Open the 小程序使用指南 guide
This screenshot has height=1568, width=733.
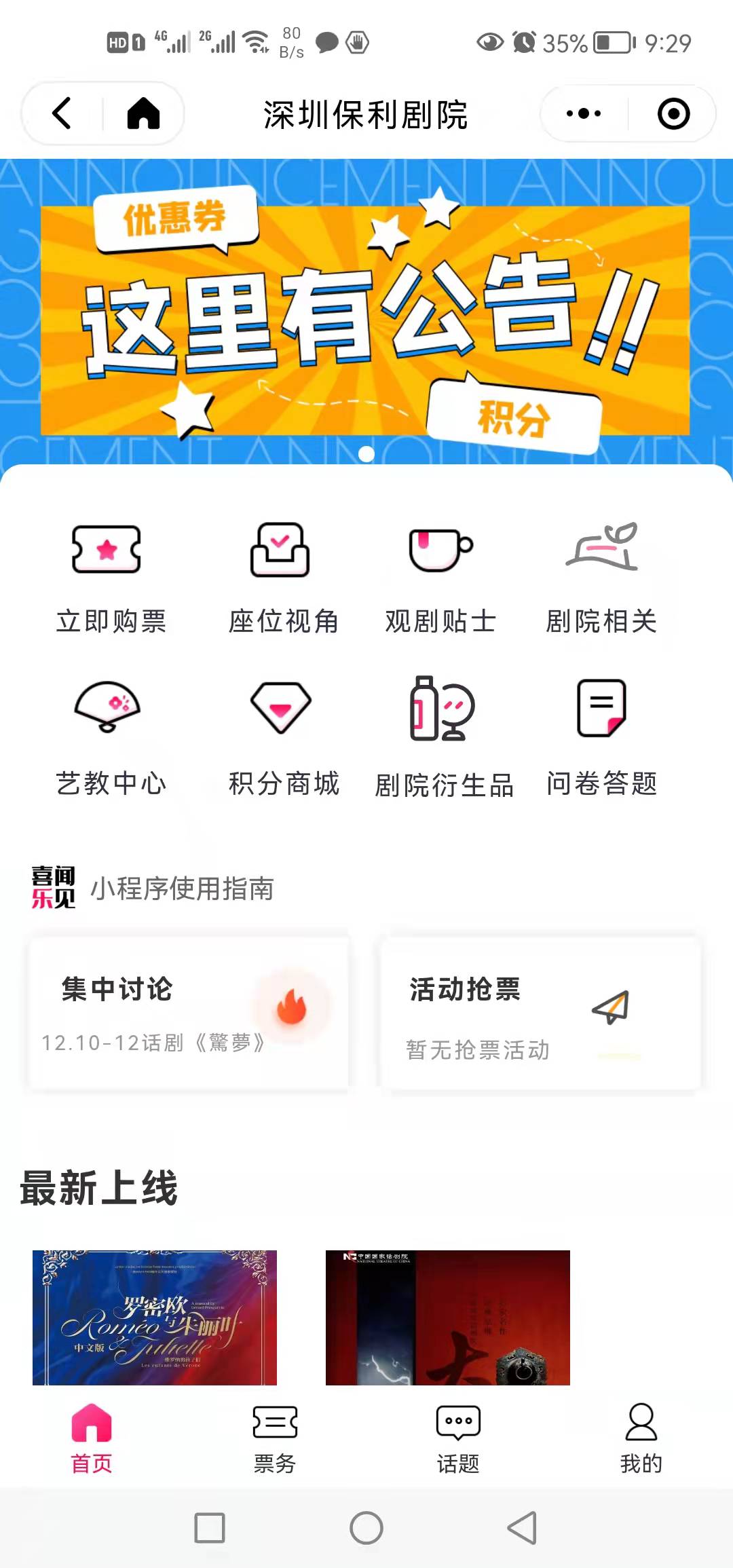point(182,889)
